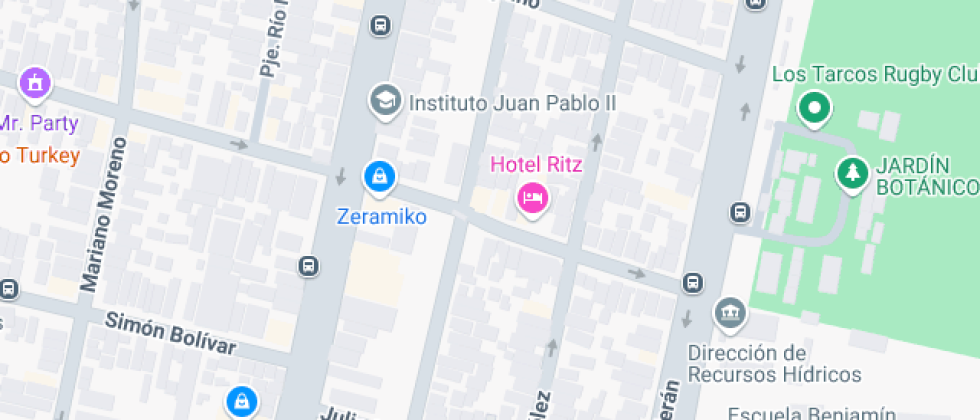This screenshot has height=420, width=980.
Task: Open the bus stop above Instituto Juan Pablo II
Action: [x=380, y=25]
